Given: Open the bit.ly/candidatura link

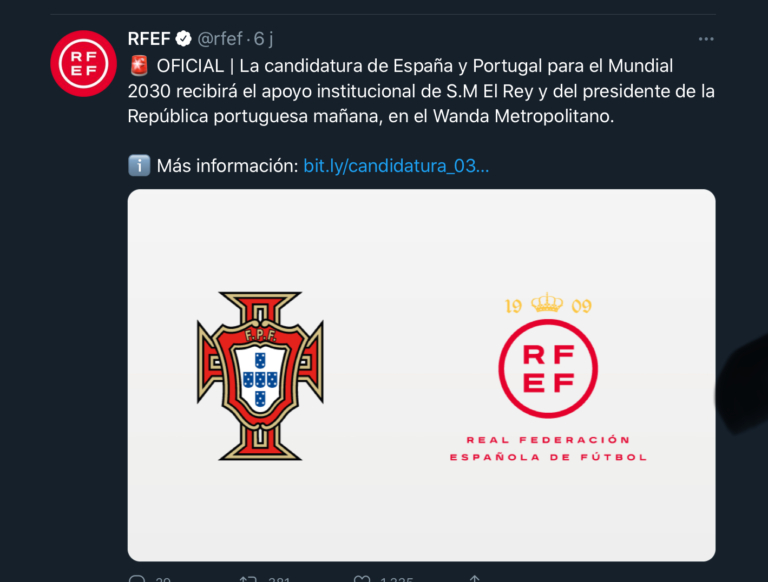Looking at the screenshot, I should pyautogui.click(x=396, y=165).
